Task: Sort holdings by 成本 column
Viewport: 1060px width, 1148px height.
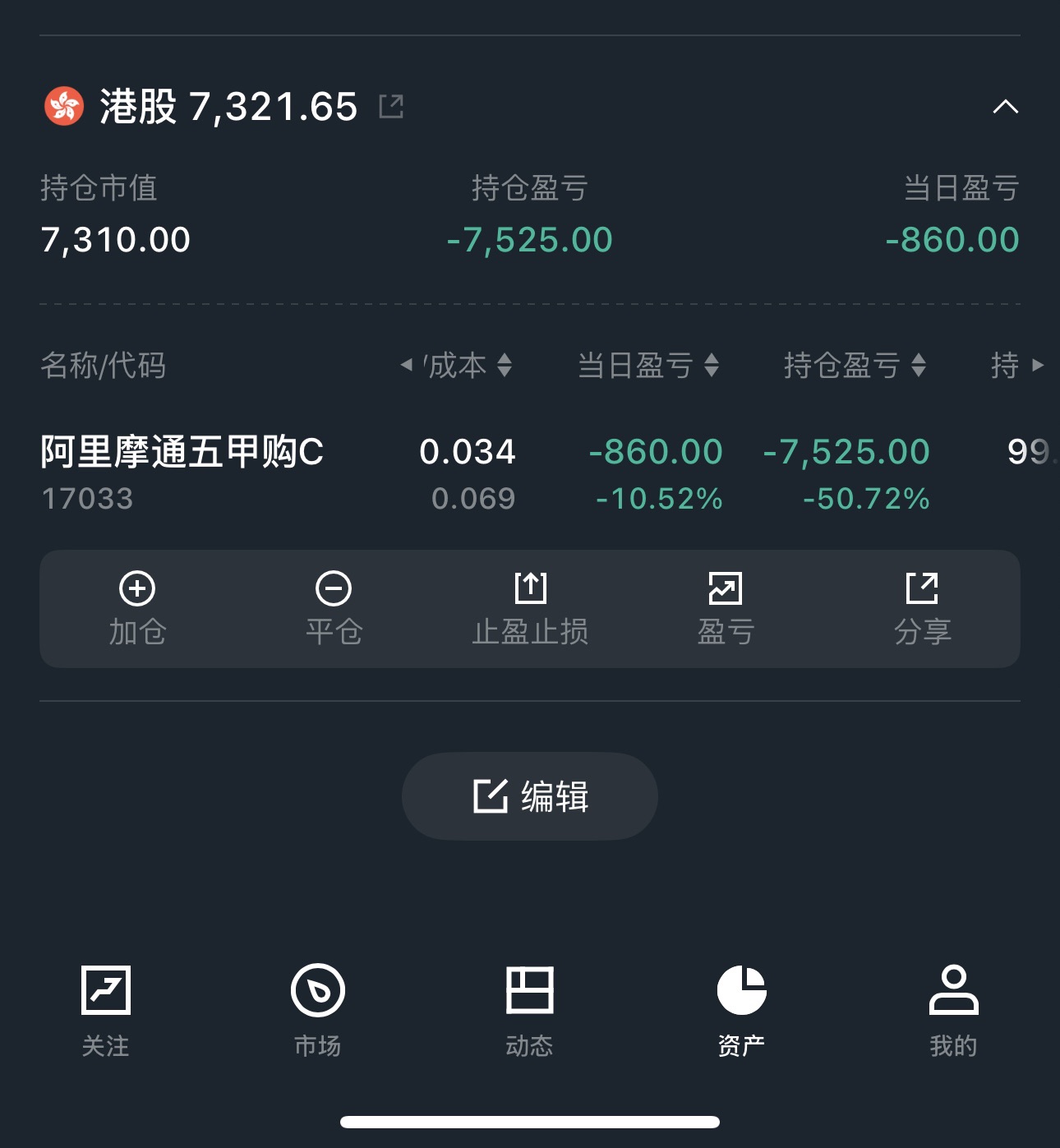Action: pyautogui.click(x=467, y=365)
